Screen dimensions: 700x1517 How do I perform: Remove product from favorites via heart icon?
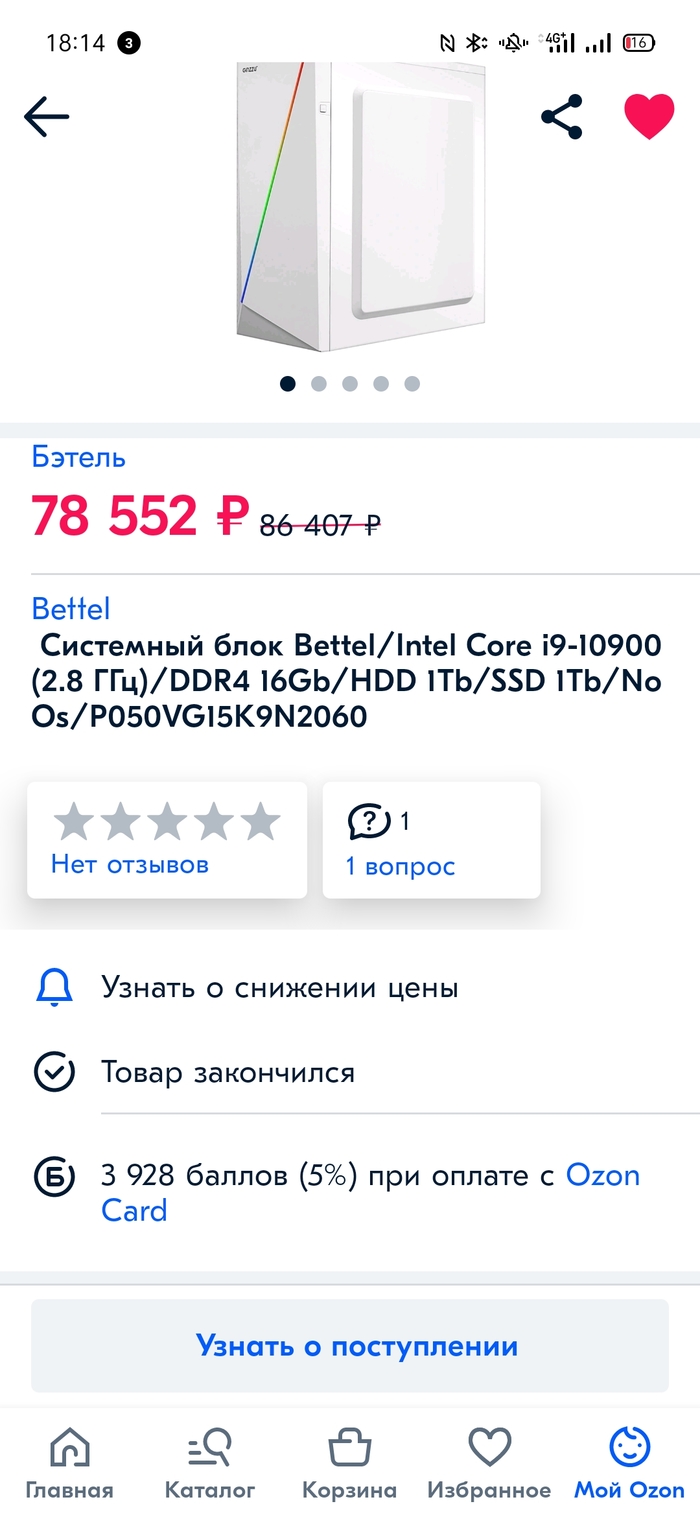tap(649, 117)
